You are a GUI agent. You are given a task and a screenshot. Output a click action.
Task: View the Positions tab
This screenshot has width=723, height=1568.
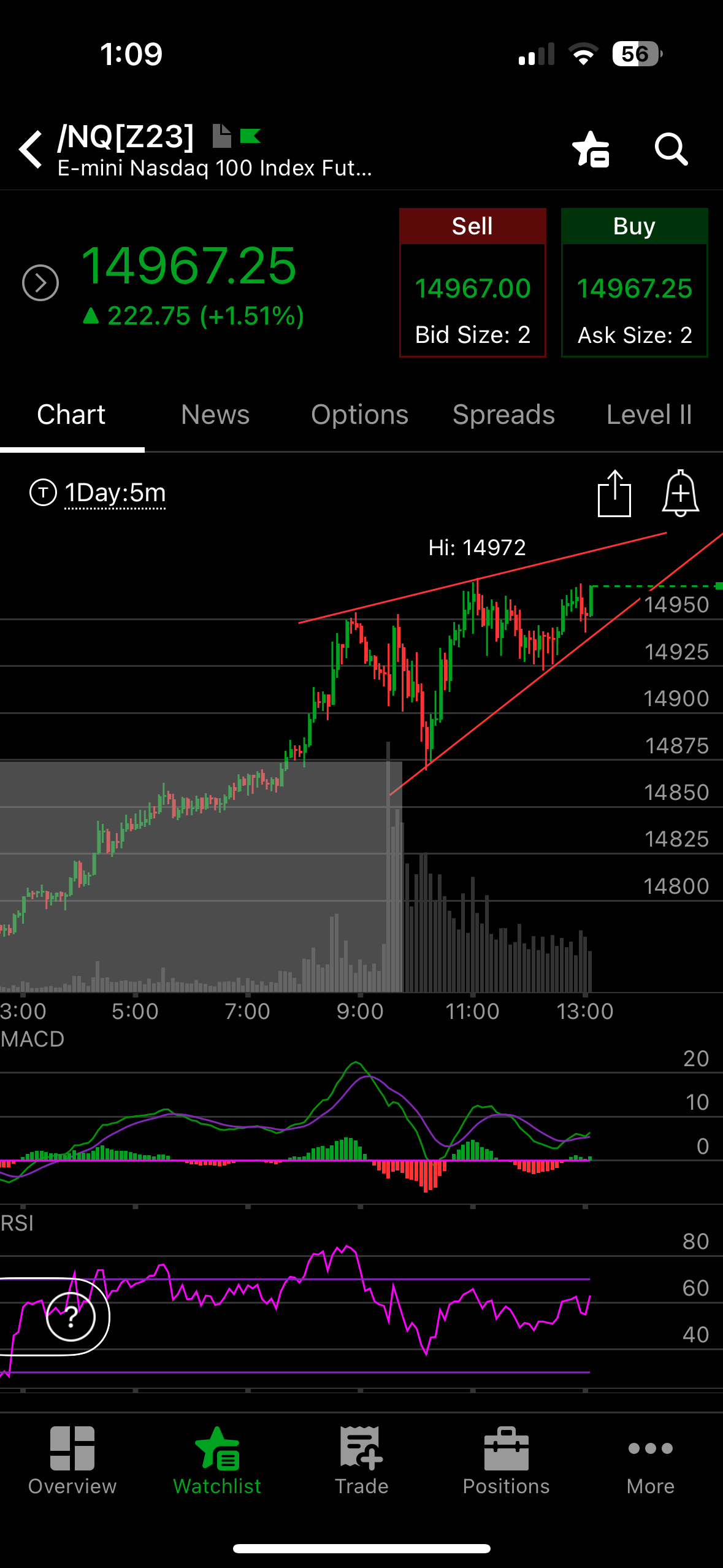506,1461
